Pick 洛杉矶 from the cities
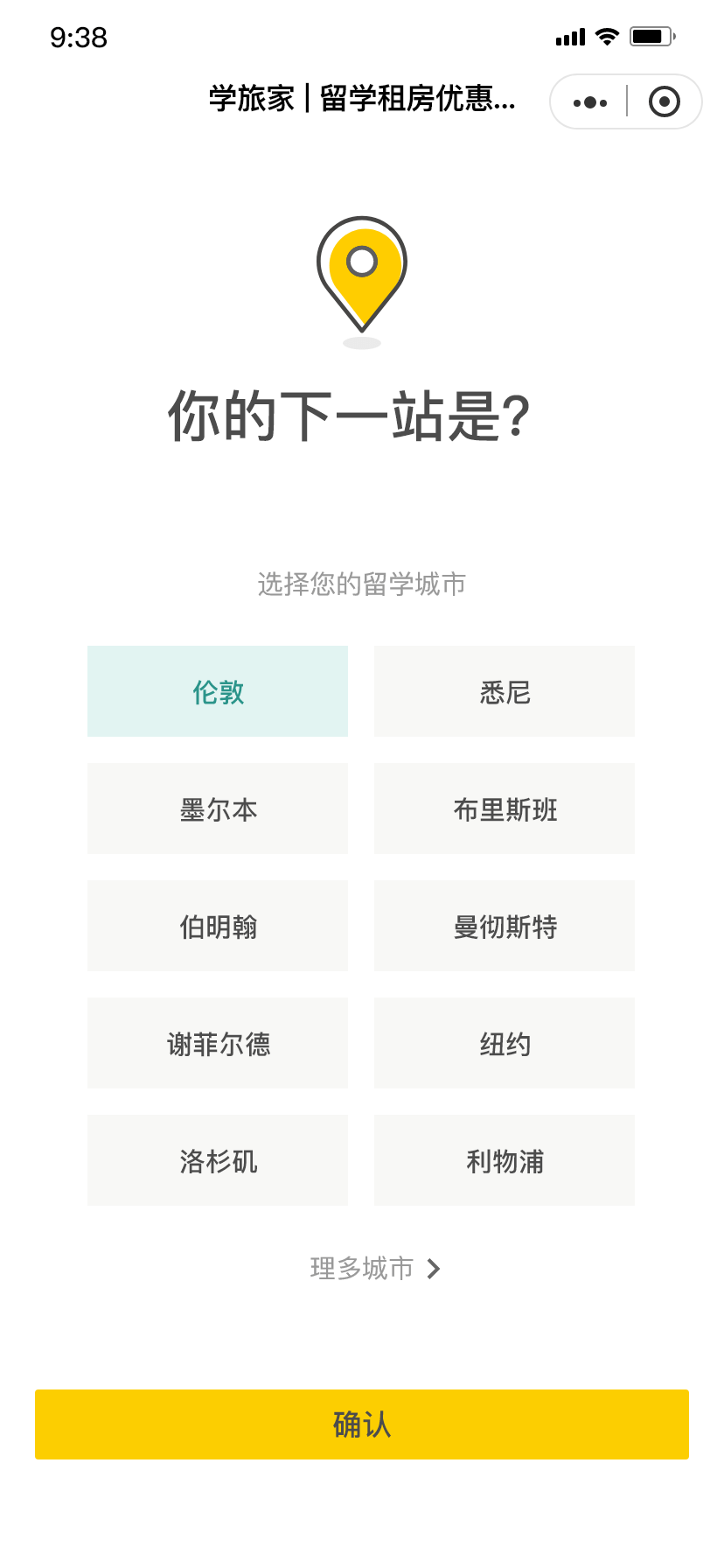 point(218,1160)
